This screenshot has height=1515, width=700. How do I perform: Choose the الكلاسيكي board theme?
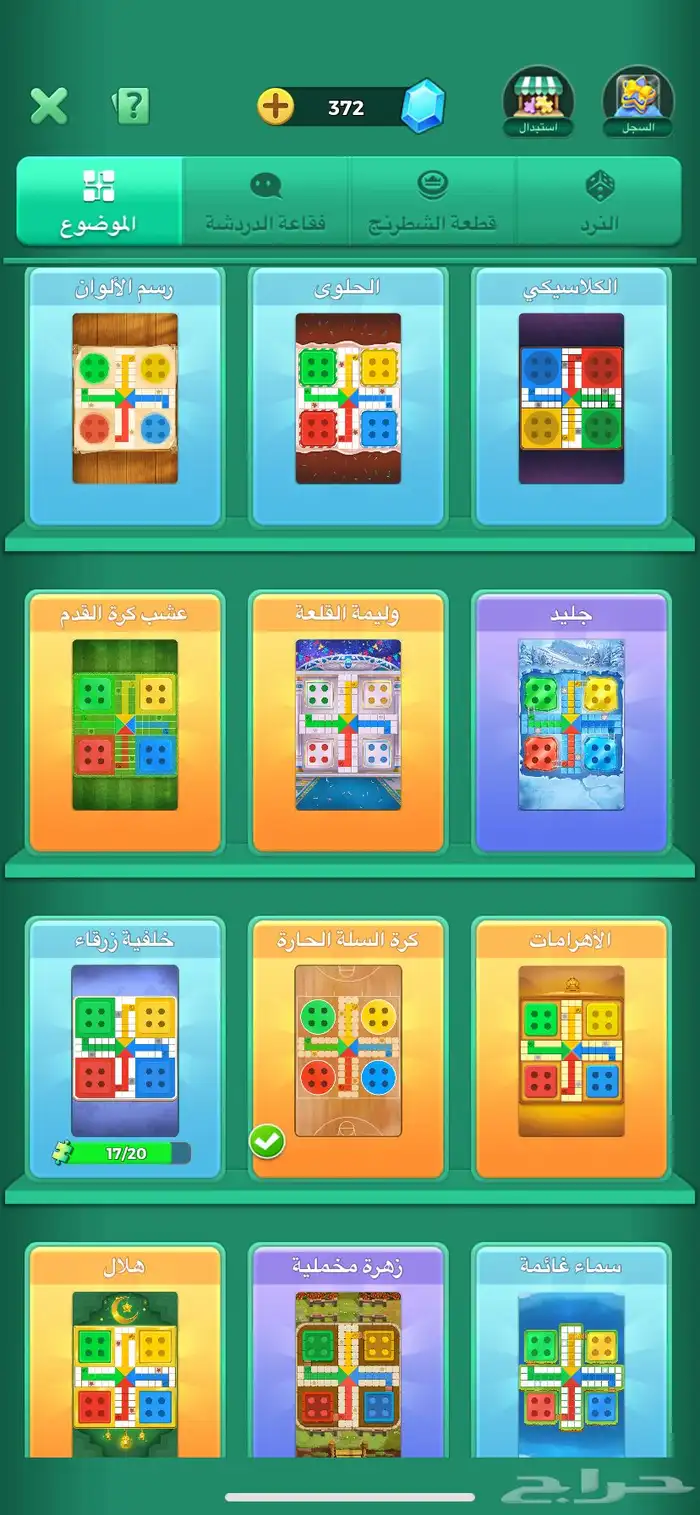click(571, 397)
